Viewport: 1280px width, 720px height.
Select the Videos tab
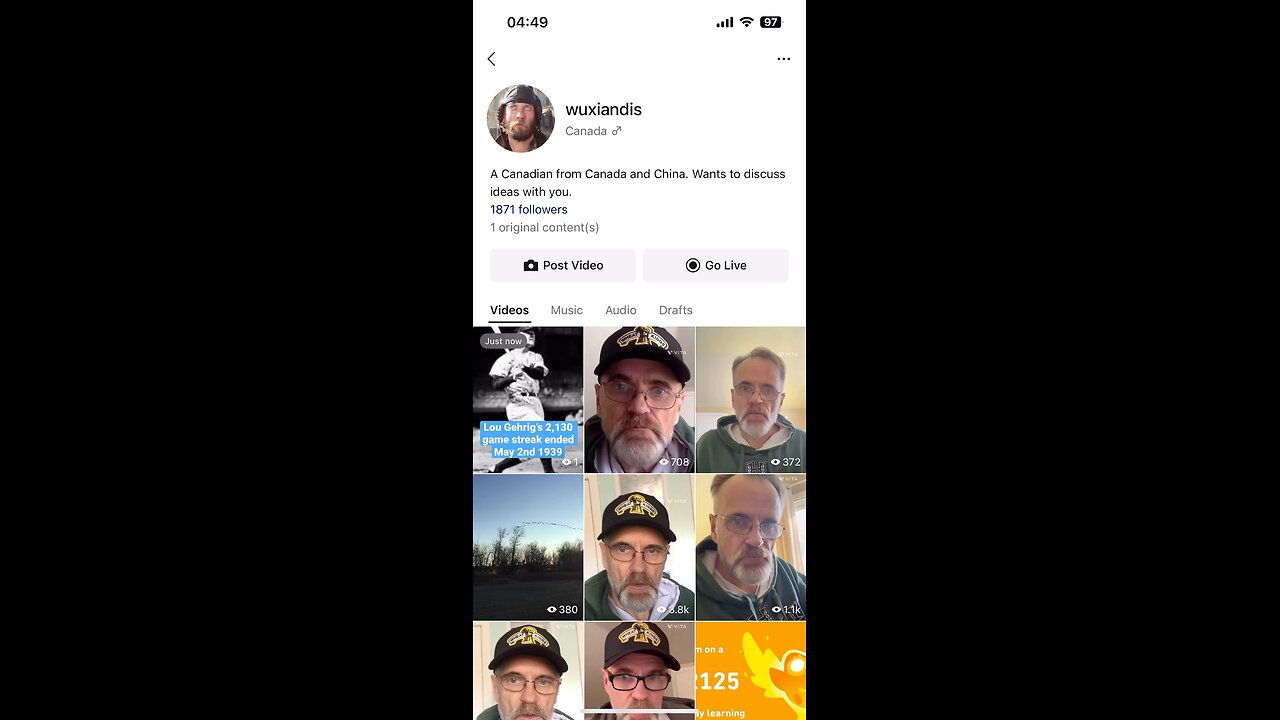click(509, 310)
